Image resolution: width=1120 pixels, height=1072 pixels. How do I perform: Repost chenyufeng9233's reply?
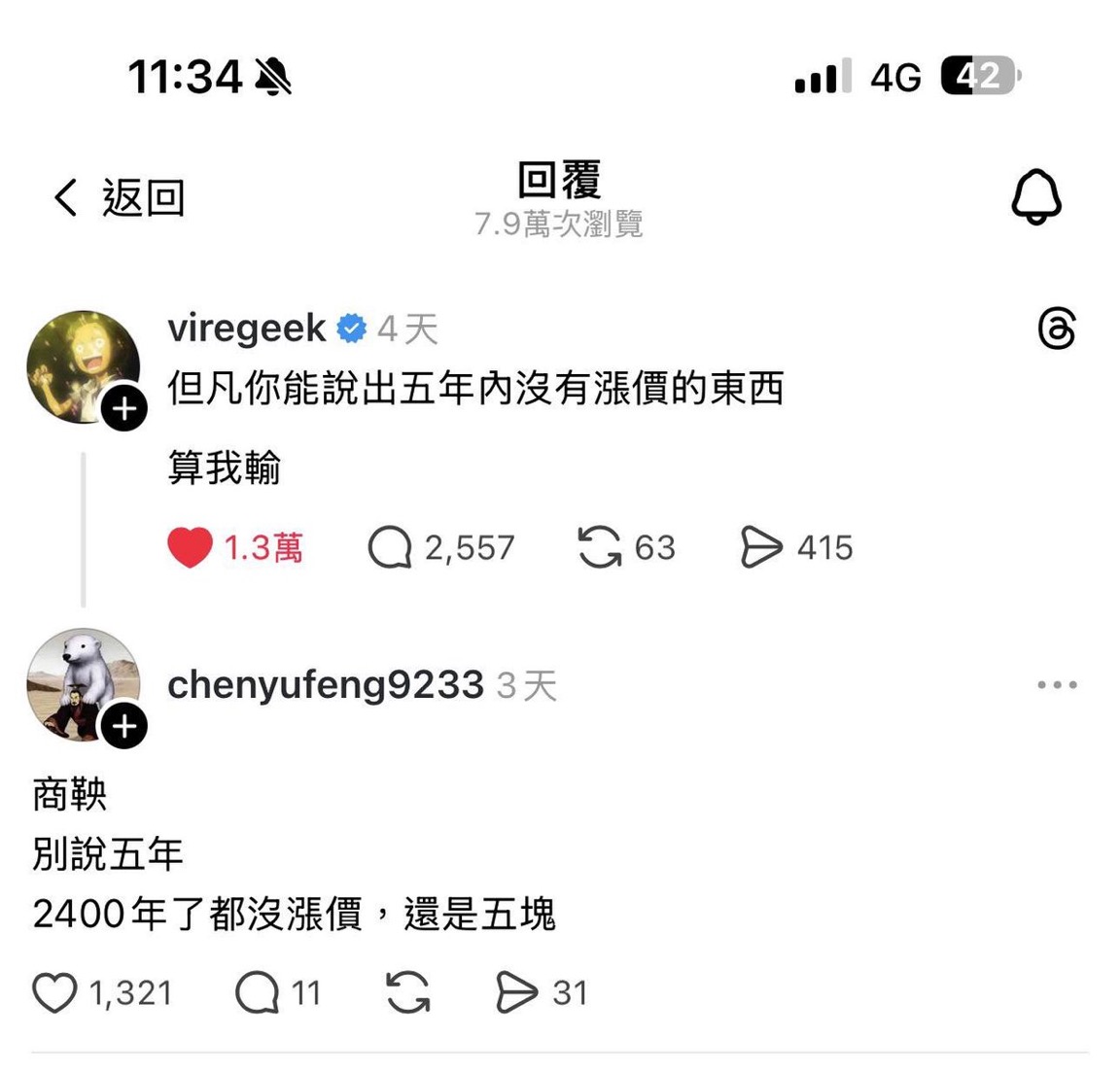pos(407,993)
